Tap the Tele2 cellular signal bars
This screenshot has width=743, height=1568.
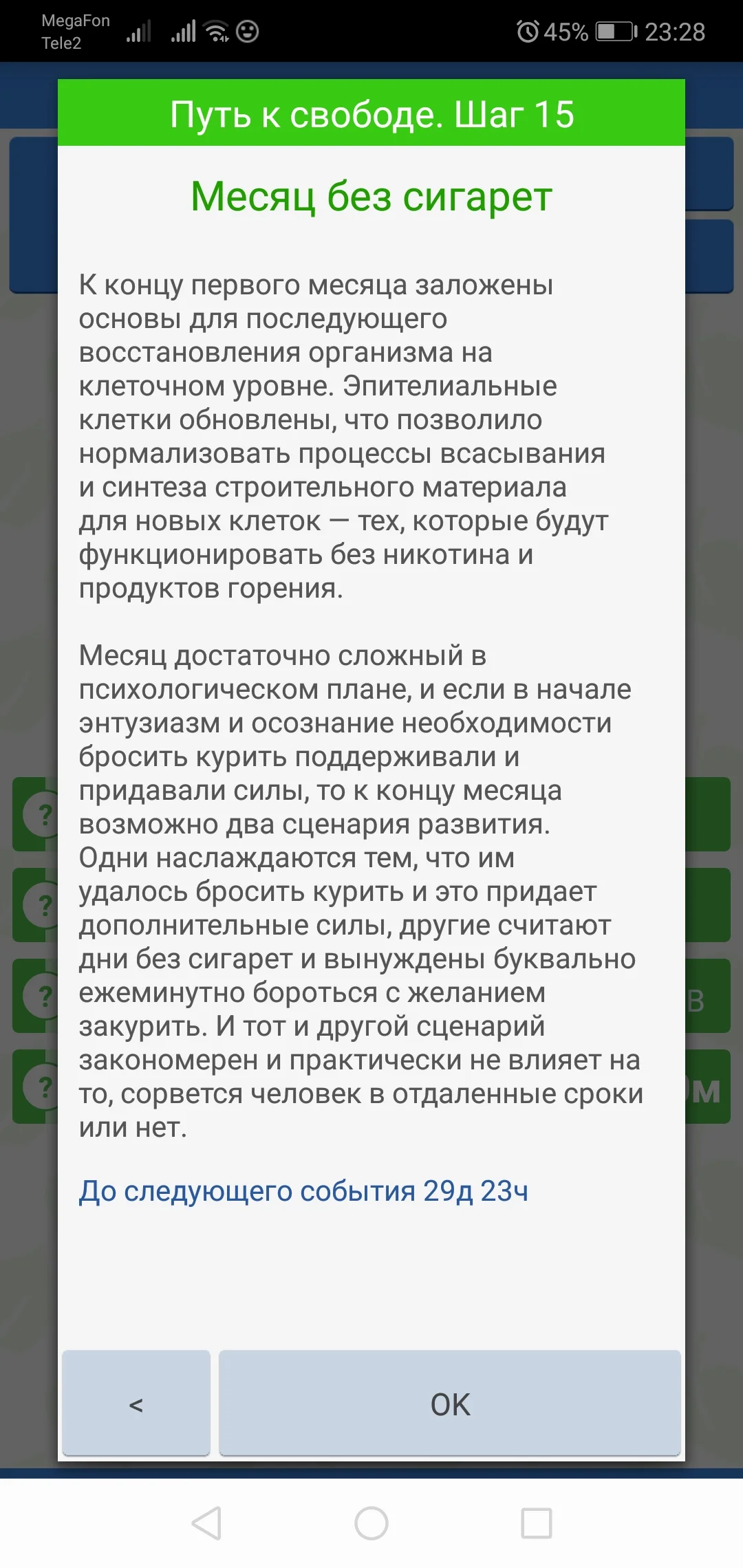coord(184,32)
